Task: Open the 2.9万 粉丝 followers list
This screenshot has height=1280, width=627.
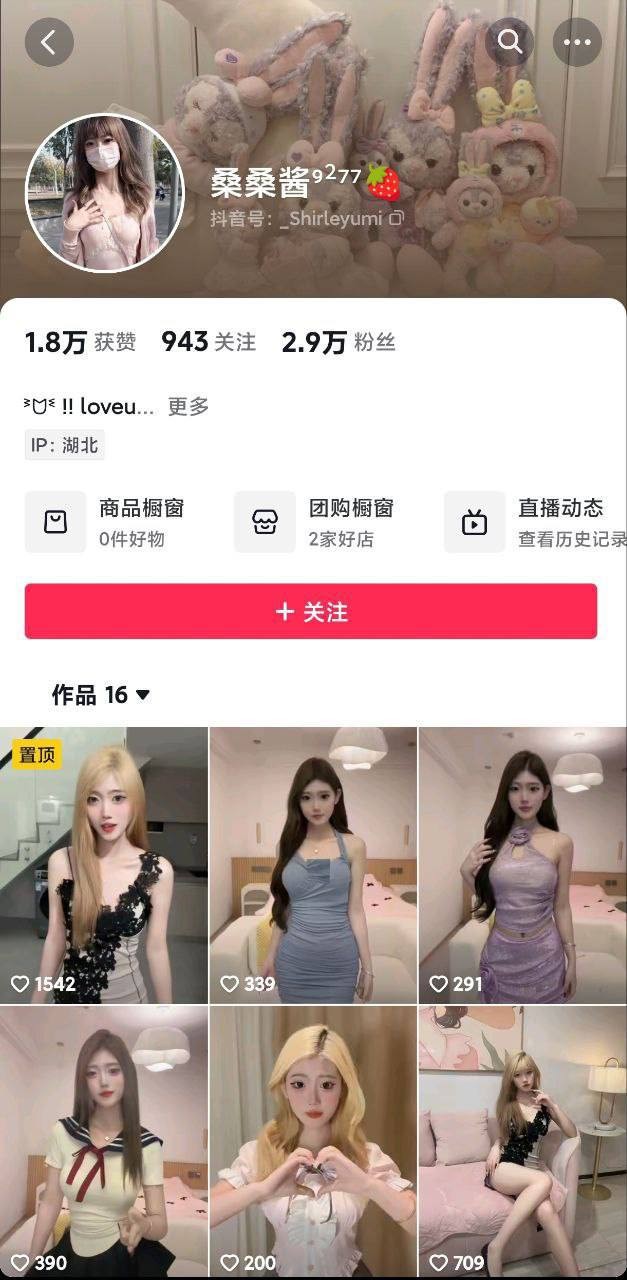Action: (338, 343)
